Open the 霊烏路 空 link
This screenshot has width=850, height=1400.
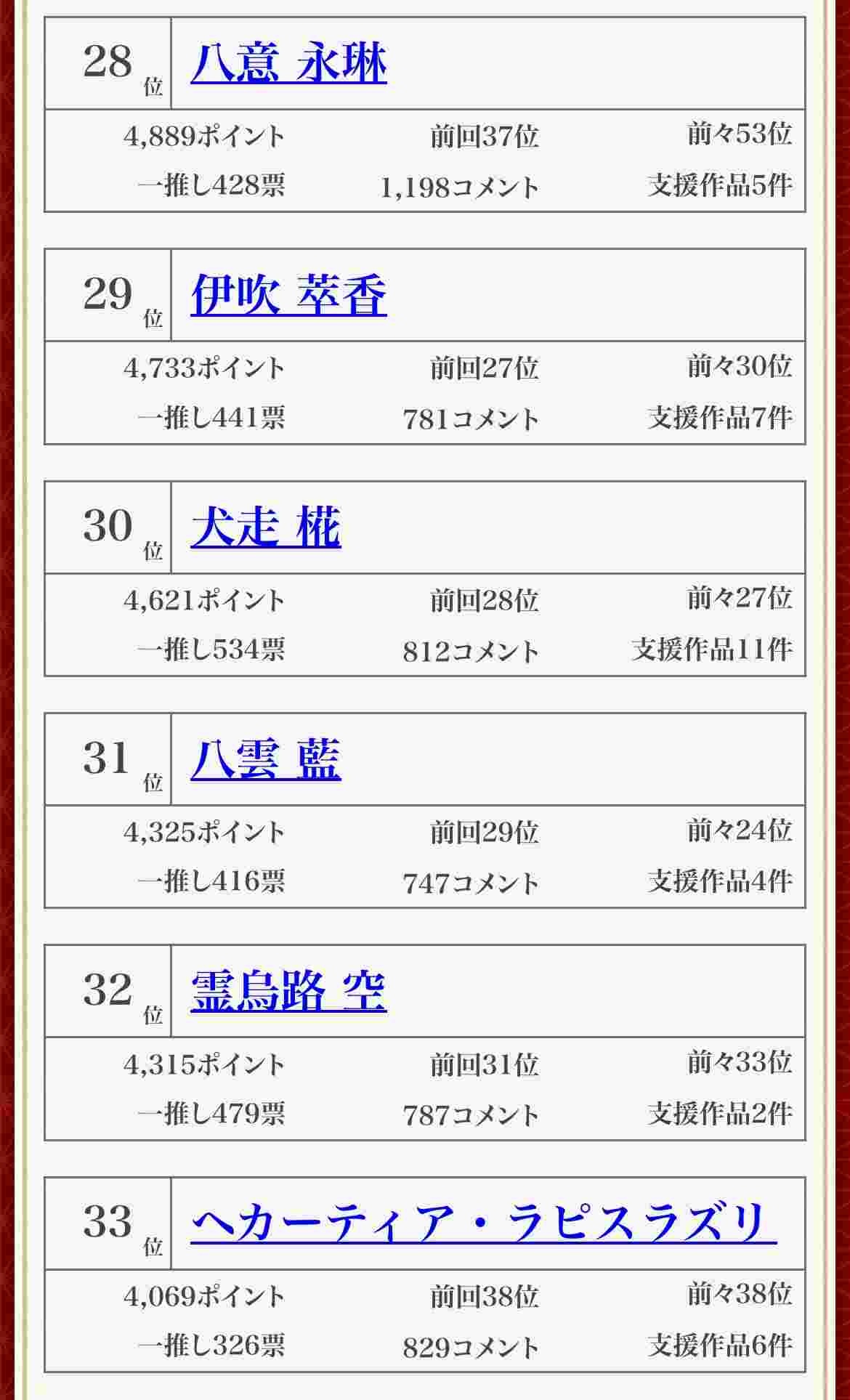click(x=288, y=991)
